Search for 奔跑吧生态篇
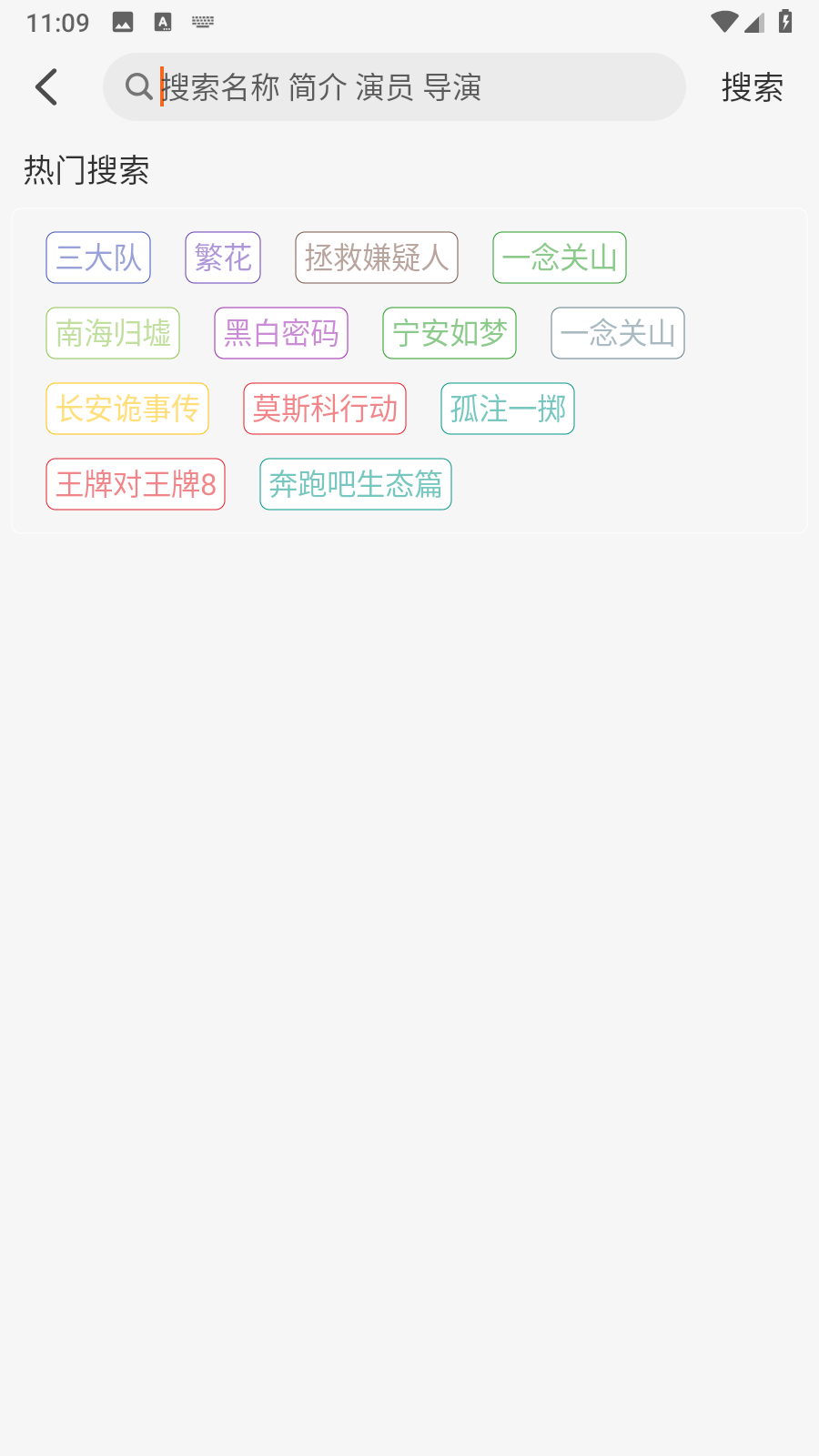Viewport: 819px width, 1456px height. [356, 484]
